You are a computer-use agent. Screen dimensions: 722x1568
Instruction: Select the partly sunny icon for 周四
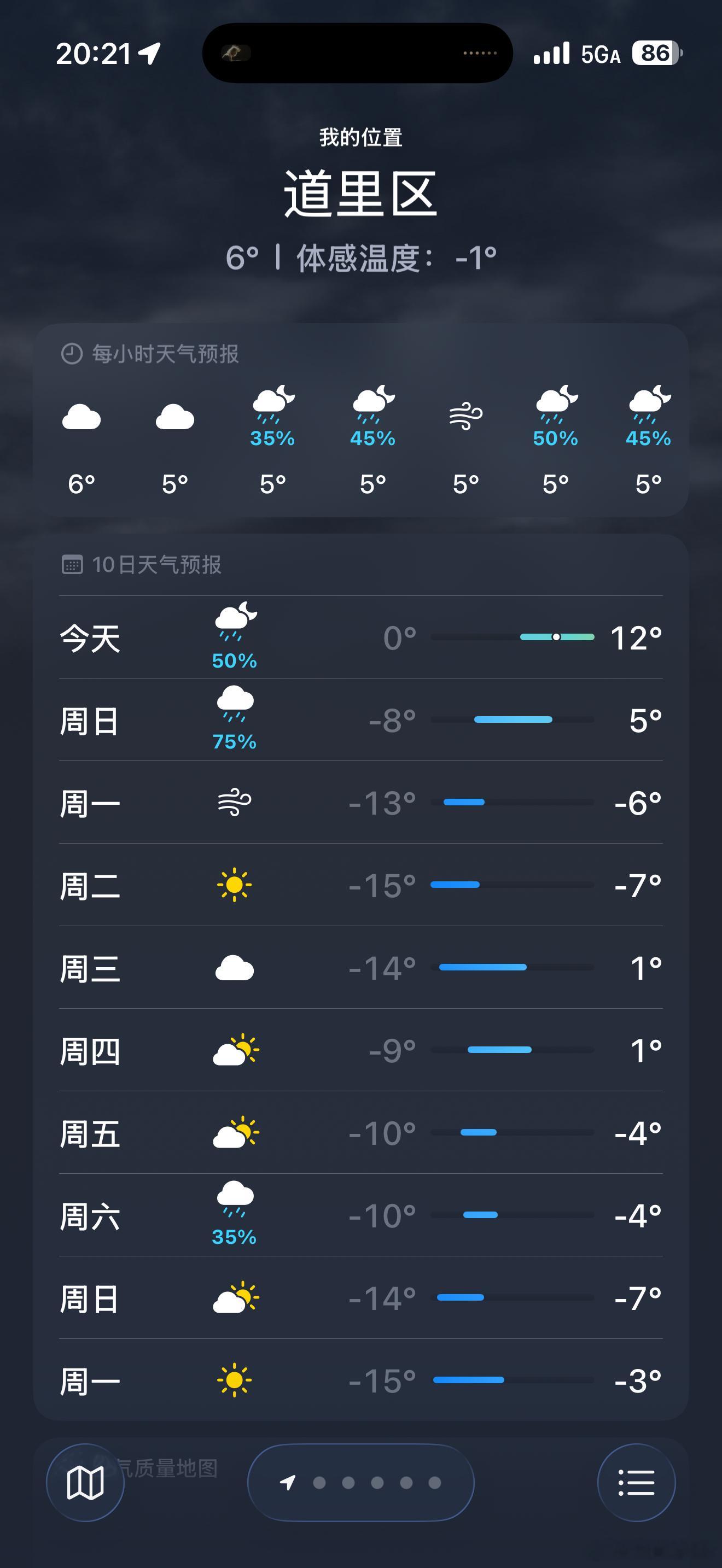point(235,1051)
